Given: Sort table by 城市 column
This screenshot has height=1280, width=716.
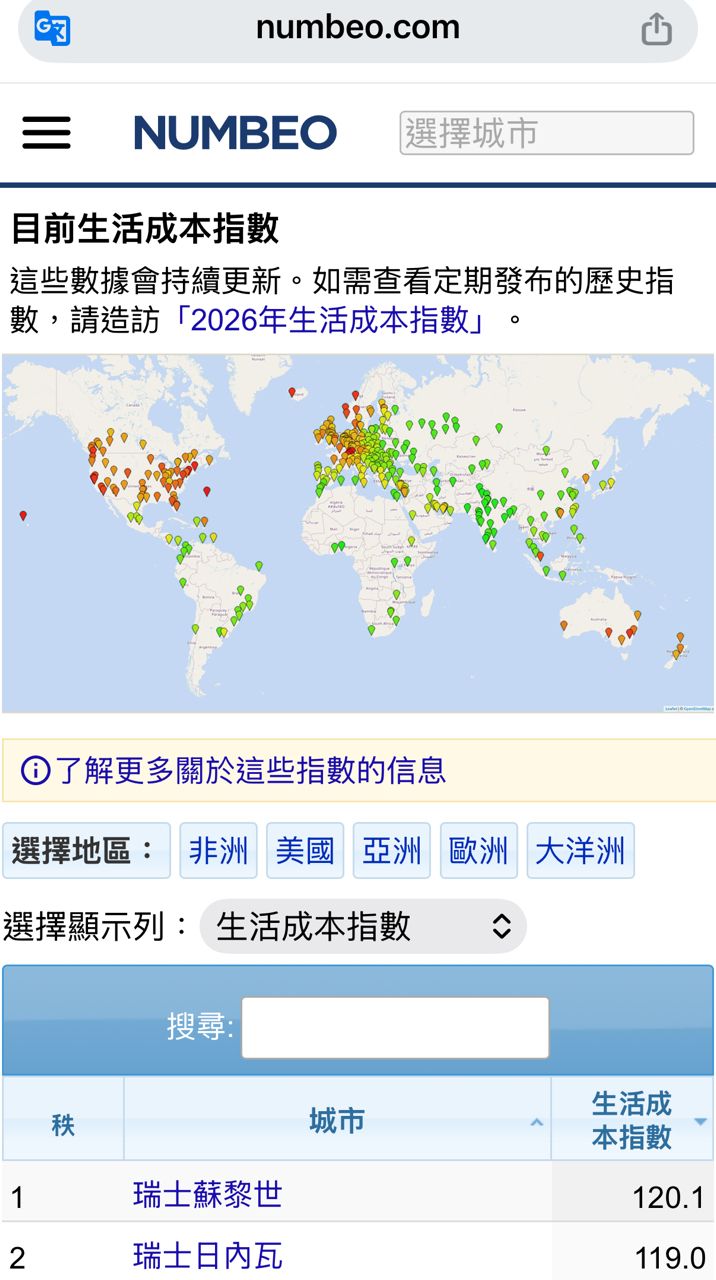Looking at the screenshot, I should click(337, 1120).
